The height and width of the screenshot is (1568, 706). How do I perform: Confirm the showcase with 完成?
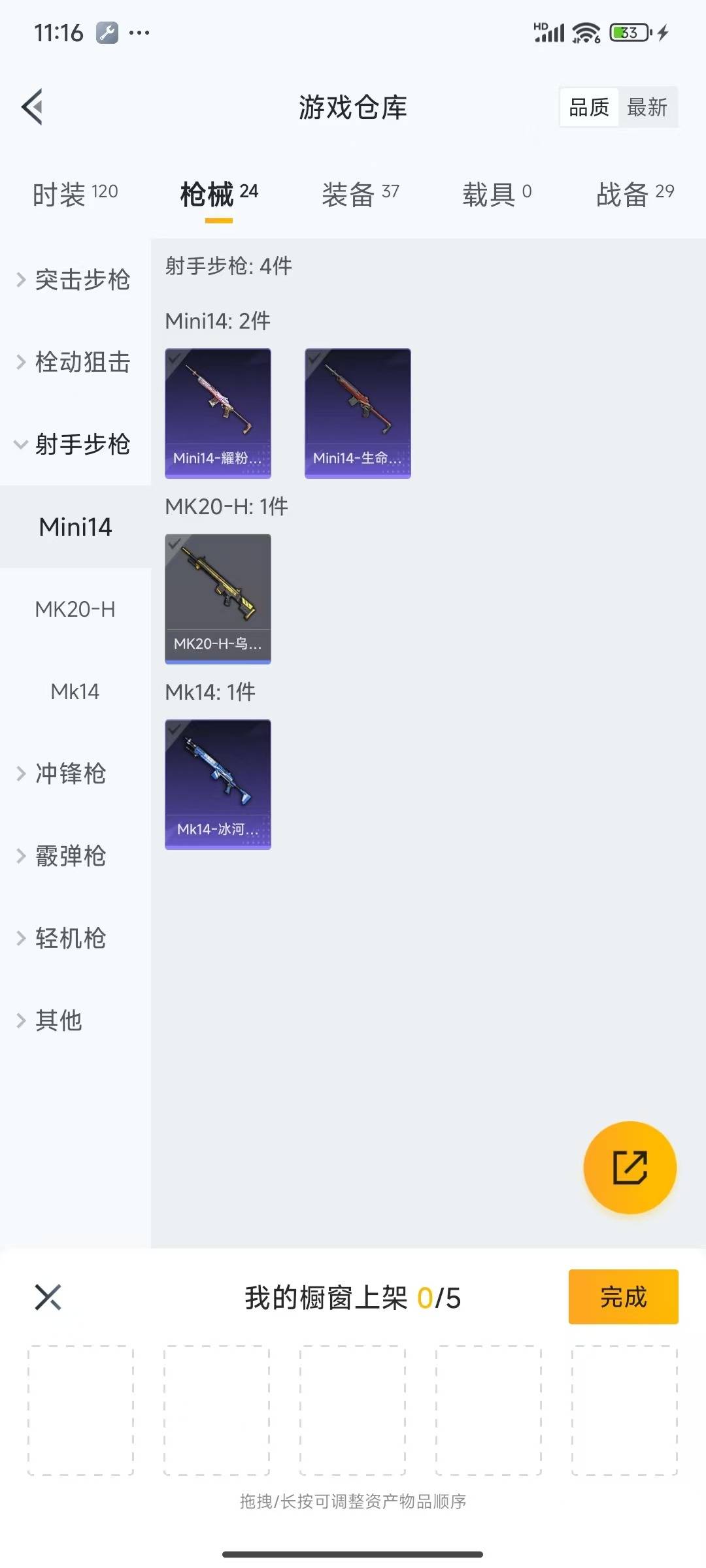tap(623, 1297)
